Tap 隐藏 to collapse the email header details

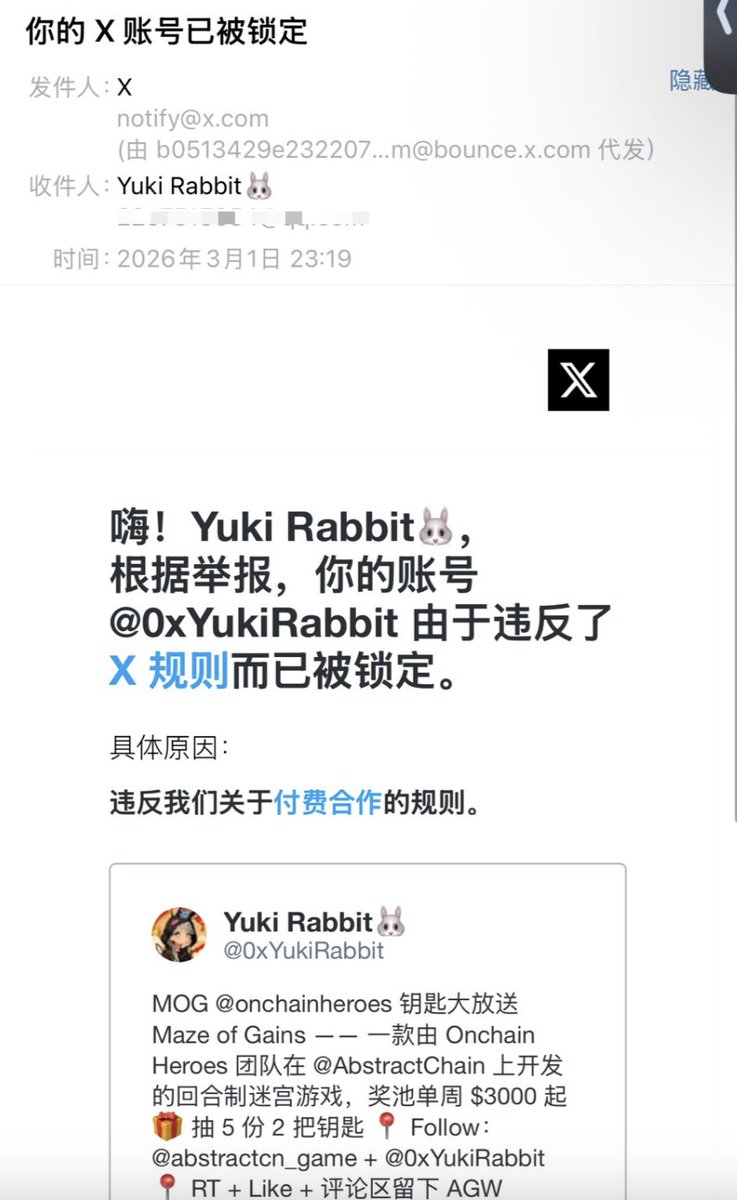pyautogui.click(x=692, y=81)
